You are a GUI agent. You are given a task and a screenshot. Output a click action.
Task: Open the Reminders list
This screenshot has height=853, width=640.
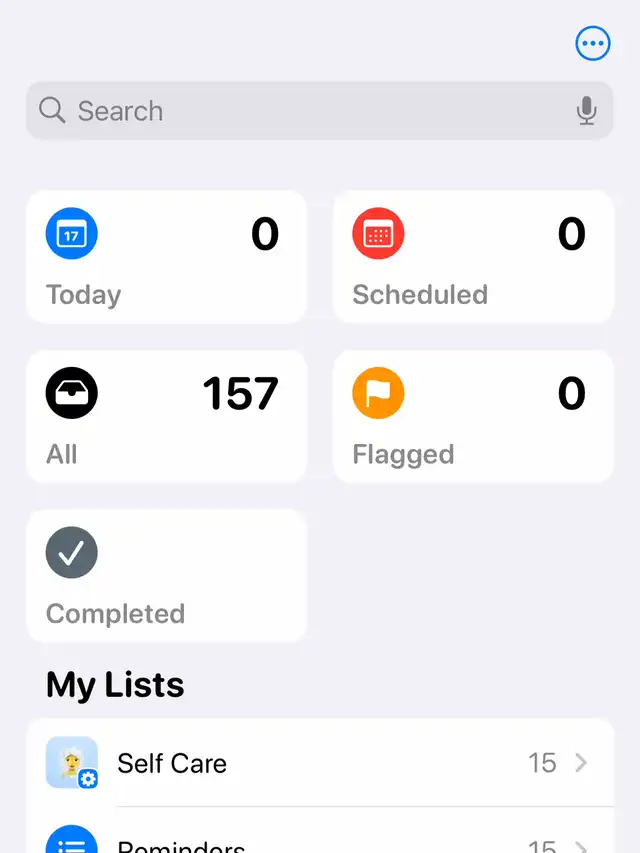tap(320, 842)
